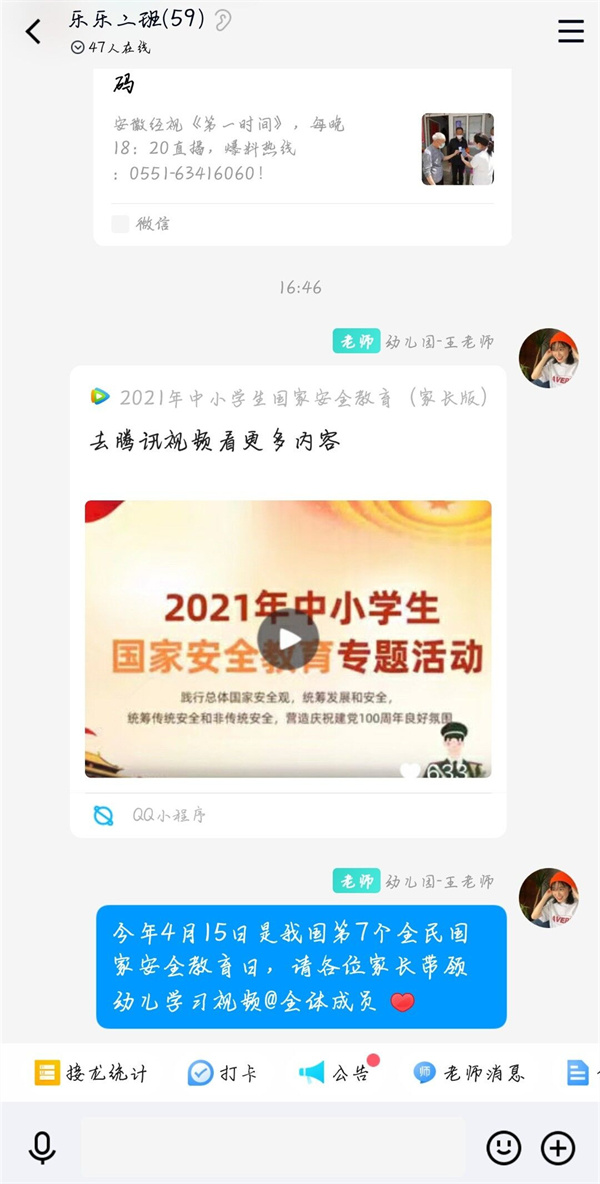
Task: Focus the message text input box
Action: coord(272,1147)
